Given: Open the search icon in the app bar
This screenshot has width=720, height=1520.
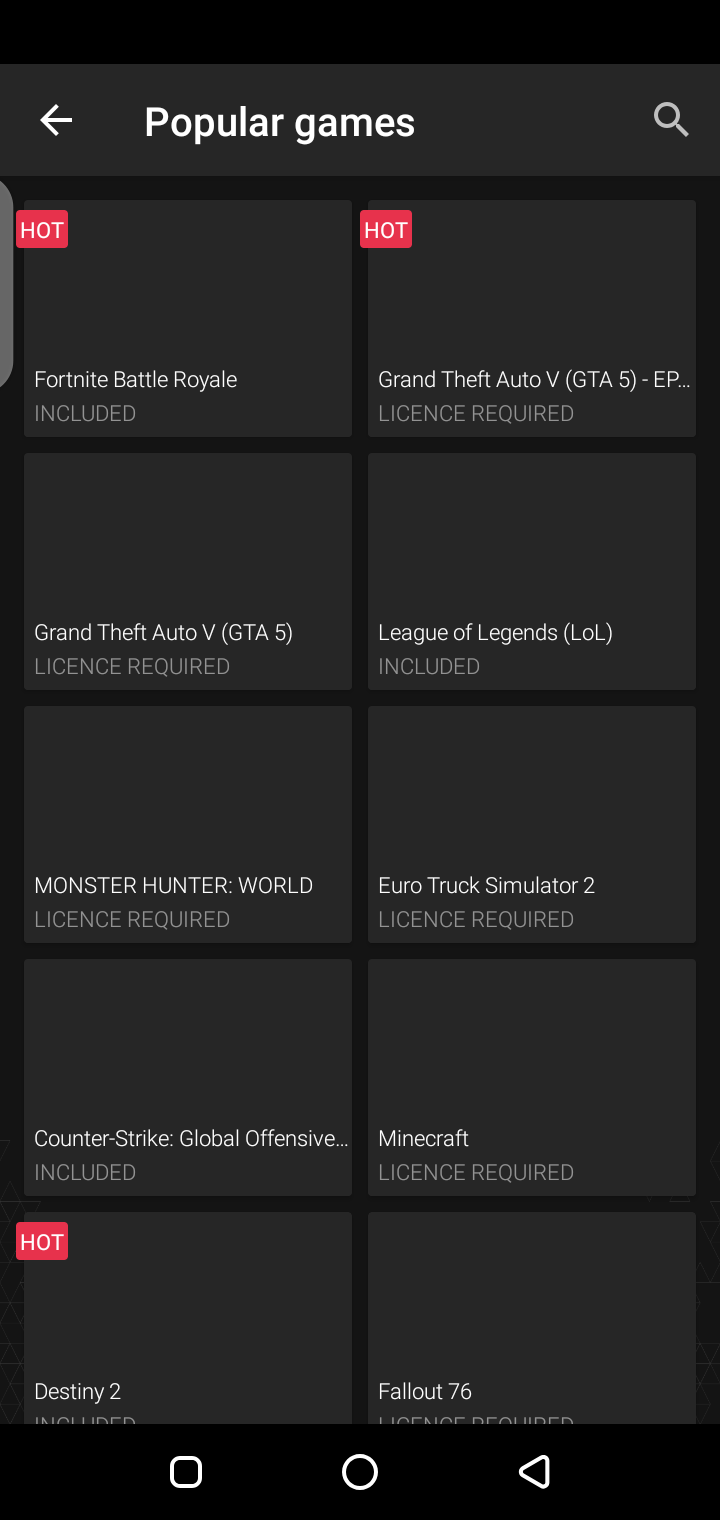Looking at the screenshot, I should point(671,120).
